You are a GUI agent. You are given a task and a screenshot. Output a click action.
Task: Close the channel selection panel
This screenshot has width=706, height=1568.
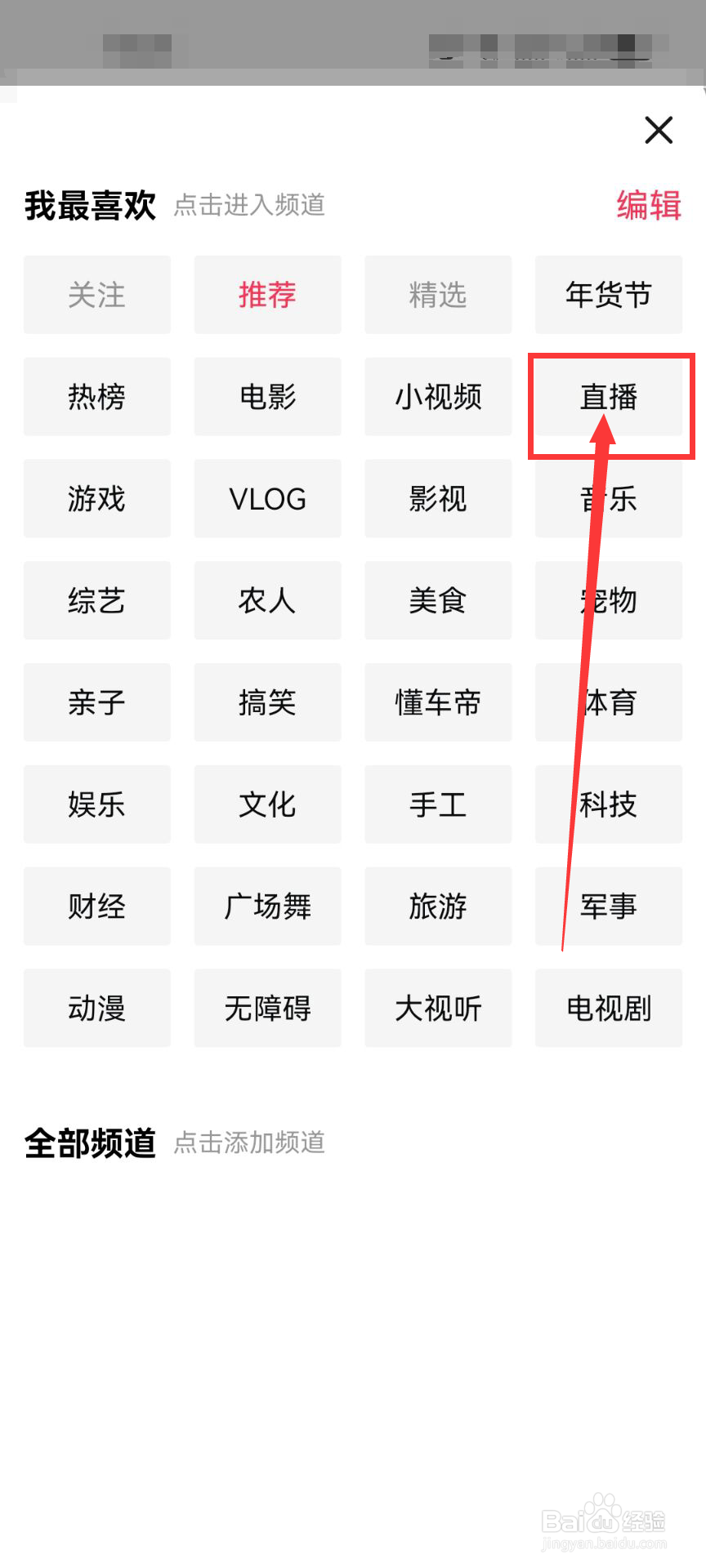tap(659, 131)
